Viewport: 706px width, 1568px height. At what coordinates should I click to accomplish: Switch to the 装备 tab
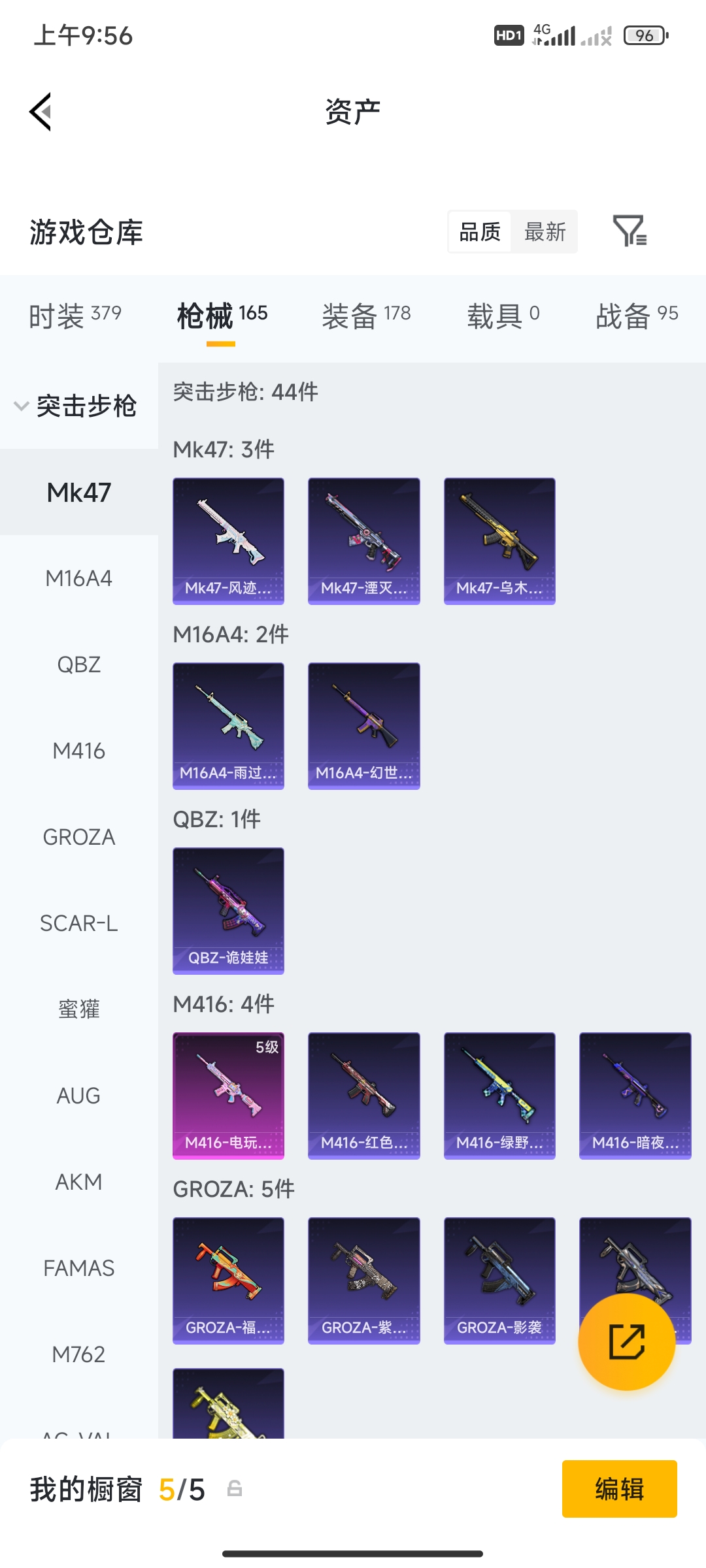(366, 316)
